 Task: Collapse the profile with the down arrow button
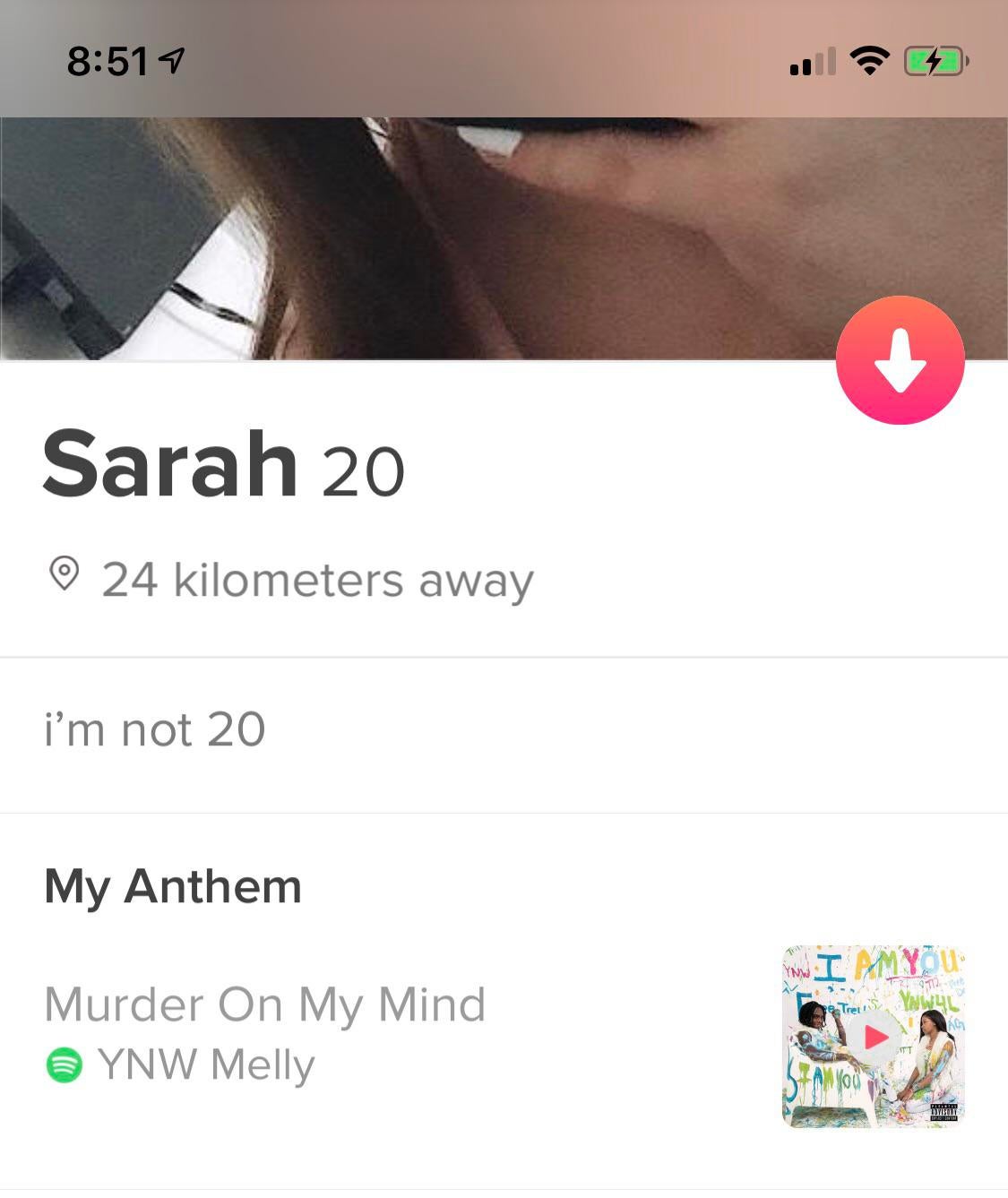[x=900, y=360]
